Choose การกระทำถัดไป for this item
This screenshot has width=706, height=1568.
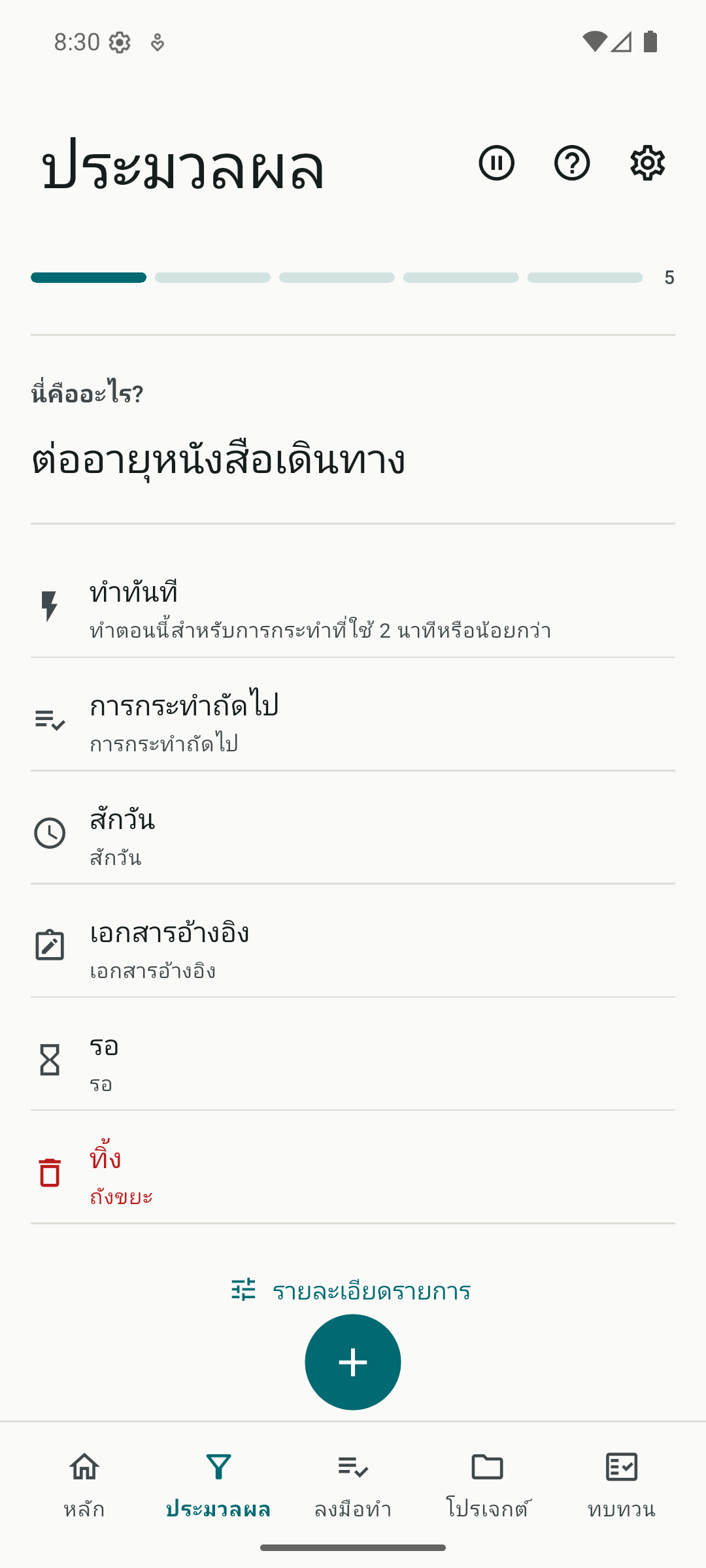pyautogui.click(x=353, y=721)
